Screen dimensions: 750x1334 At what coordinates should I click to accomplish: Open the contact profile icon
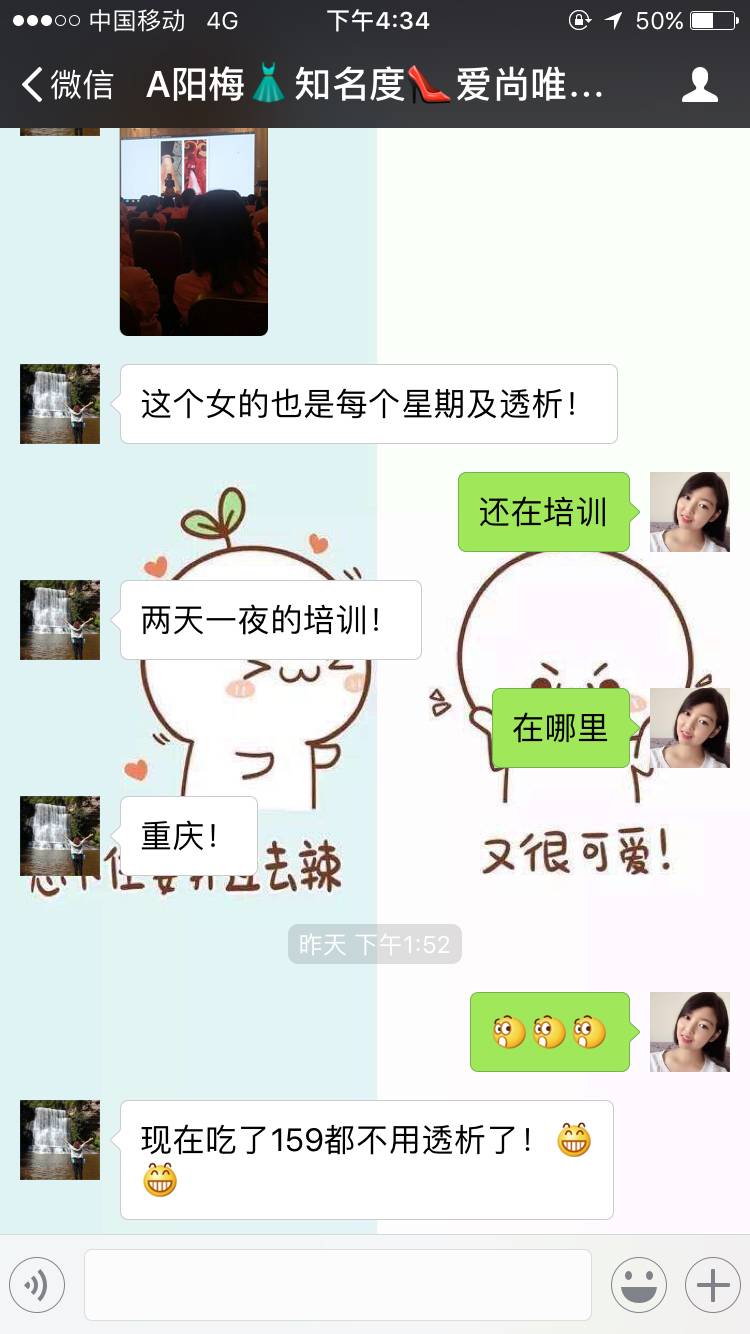click(x=699, y=85)
